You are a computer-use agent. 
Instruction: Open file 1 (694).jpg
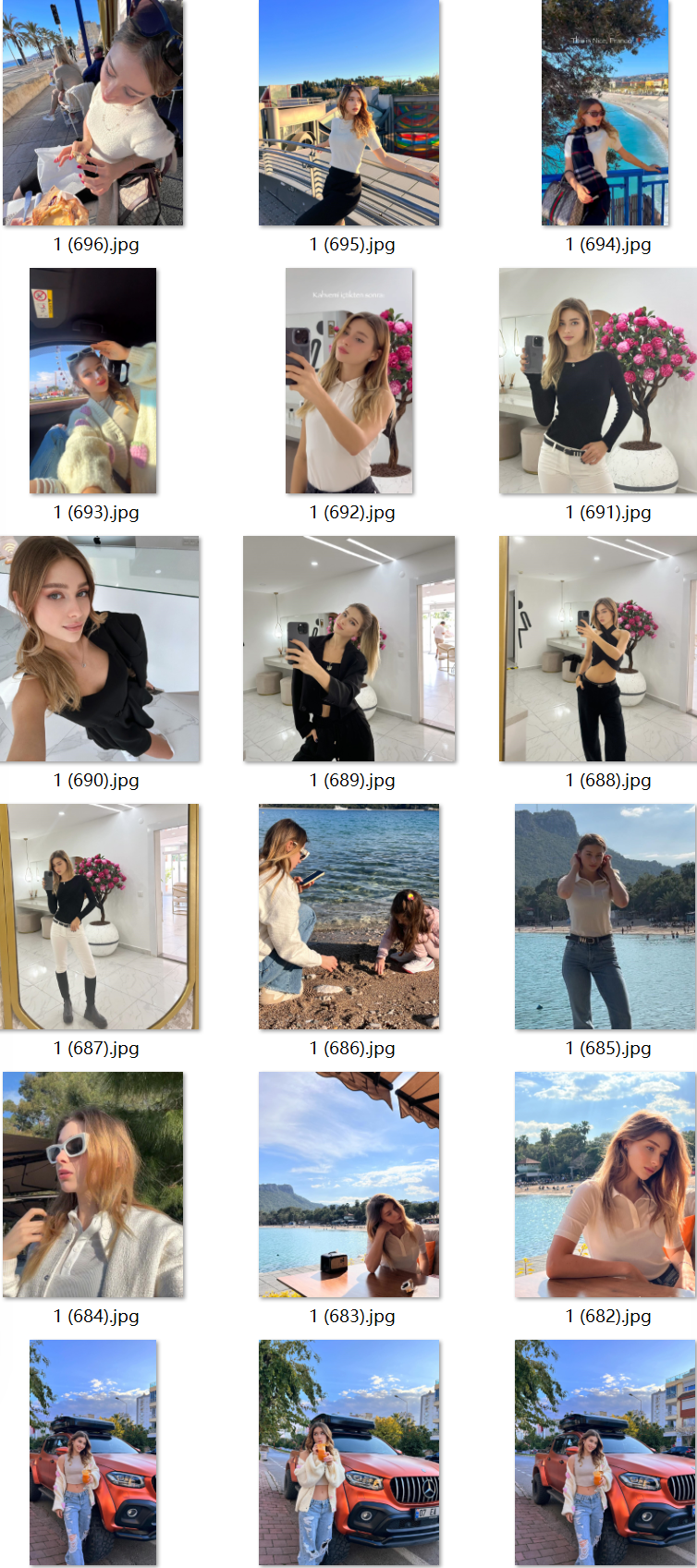click(605, 113)
